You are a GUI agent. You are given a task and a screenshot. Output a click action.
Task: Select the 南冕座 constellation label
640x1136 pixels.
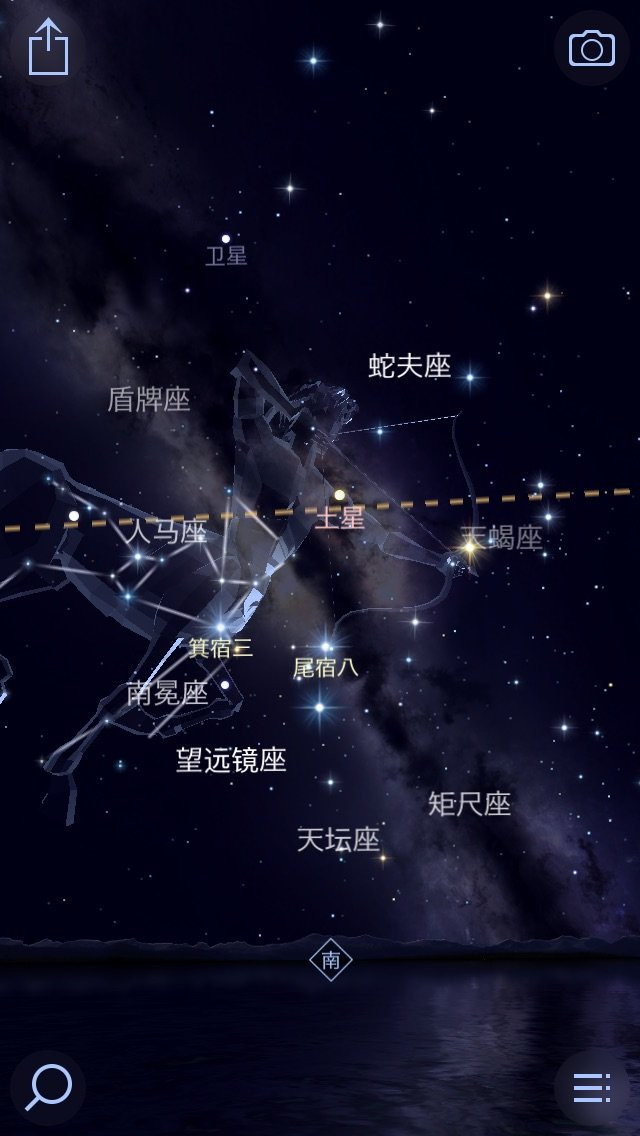coord(167,693)
